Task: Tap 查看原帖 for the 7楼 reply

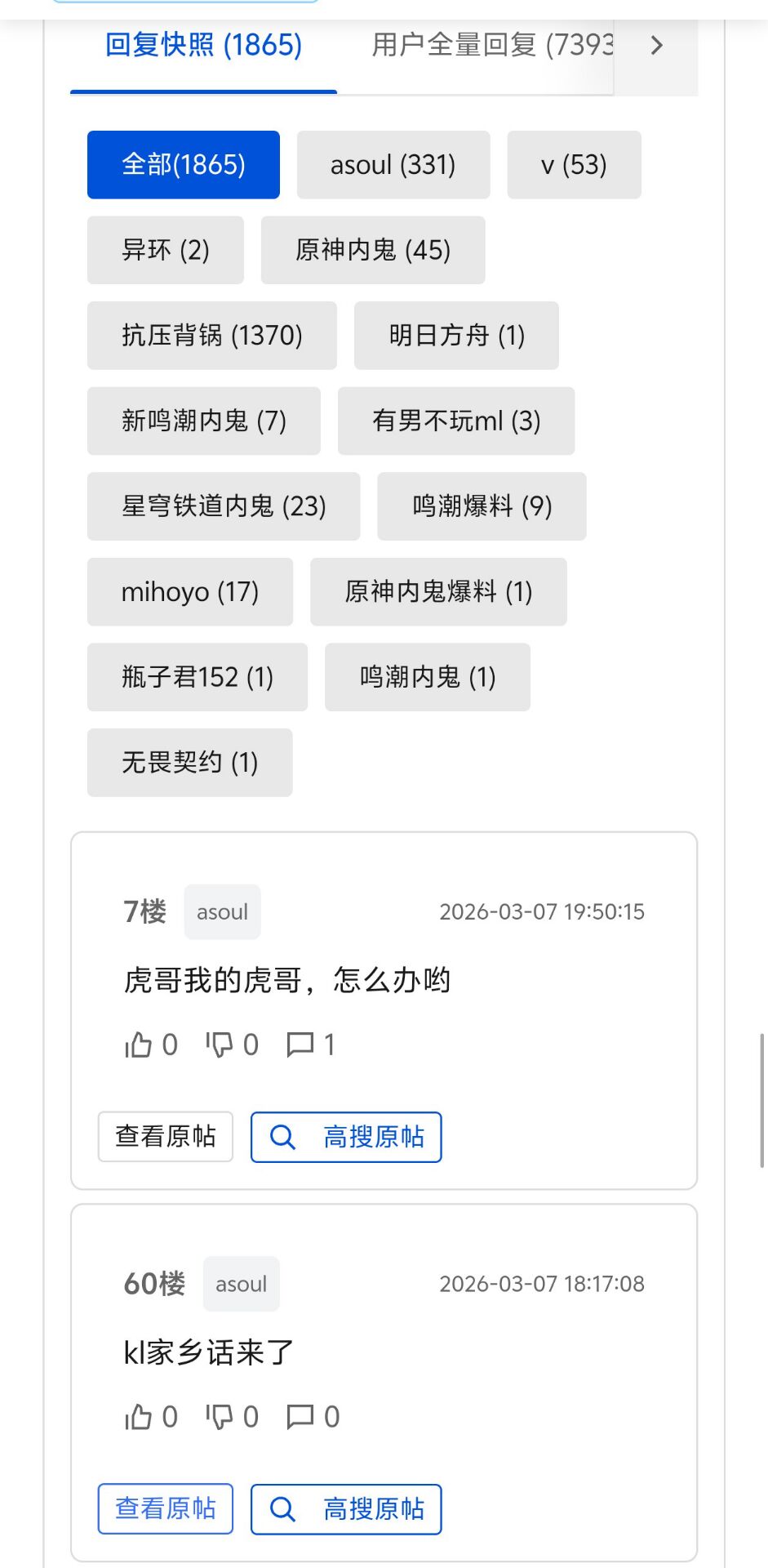Action: point(165,1136)
